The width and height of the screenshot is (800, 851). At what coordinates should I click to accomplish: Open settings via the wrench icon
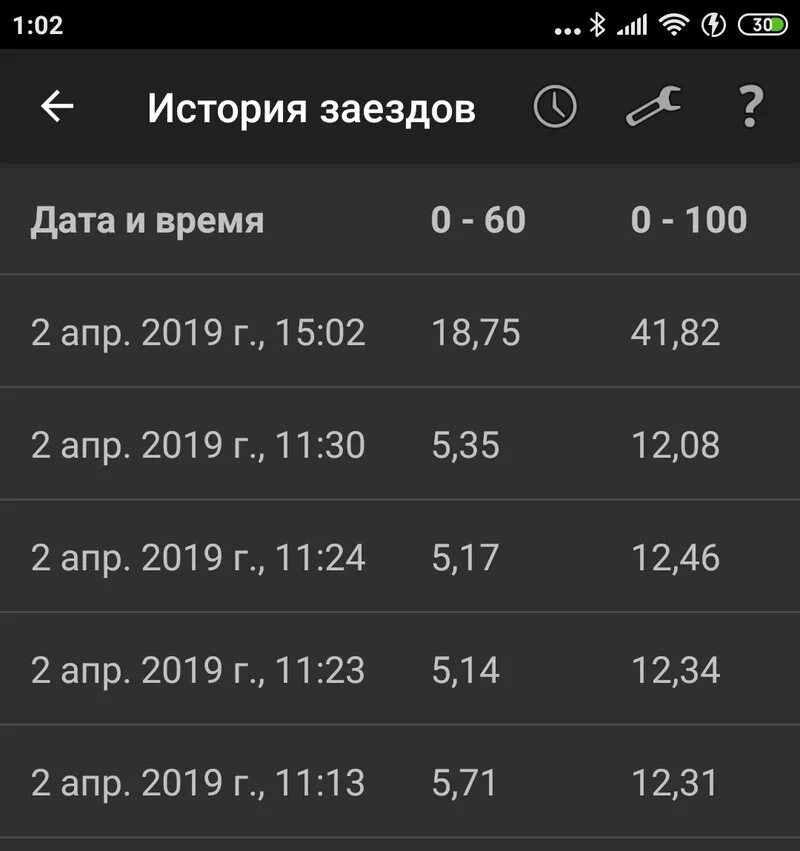(653, 107)
